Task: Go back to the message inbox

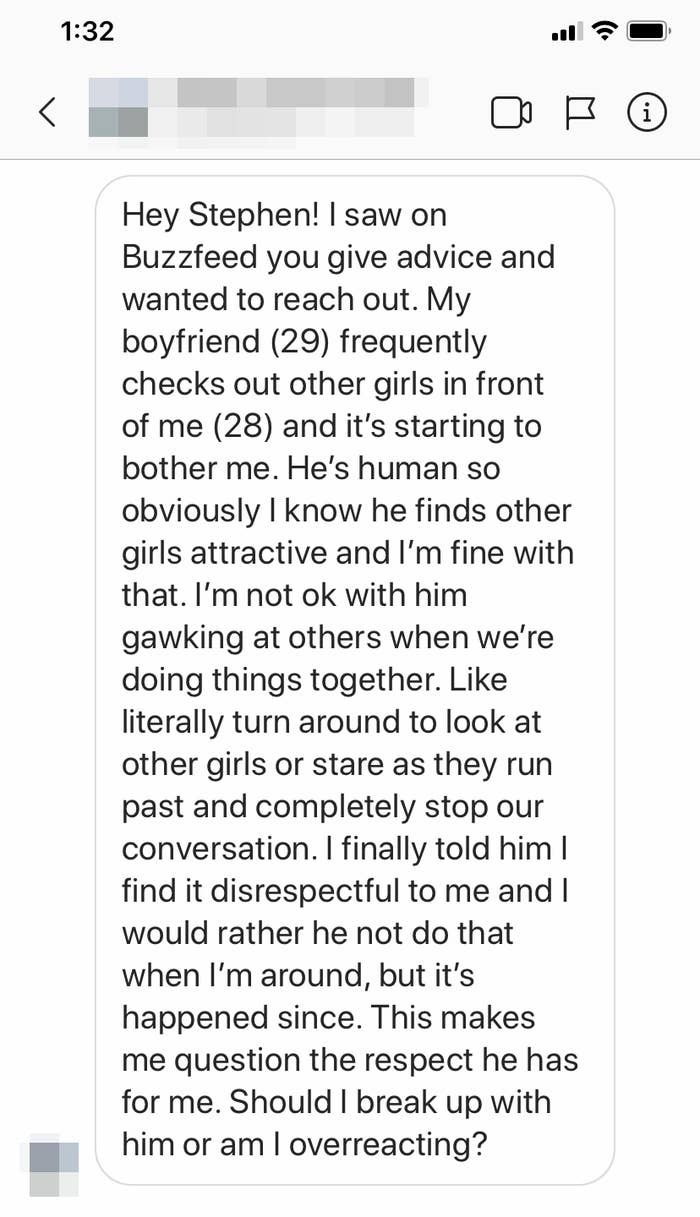Action: 46,112
